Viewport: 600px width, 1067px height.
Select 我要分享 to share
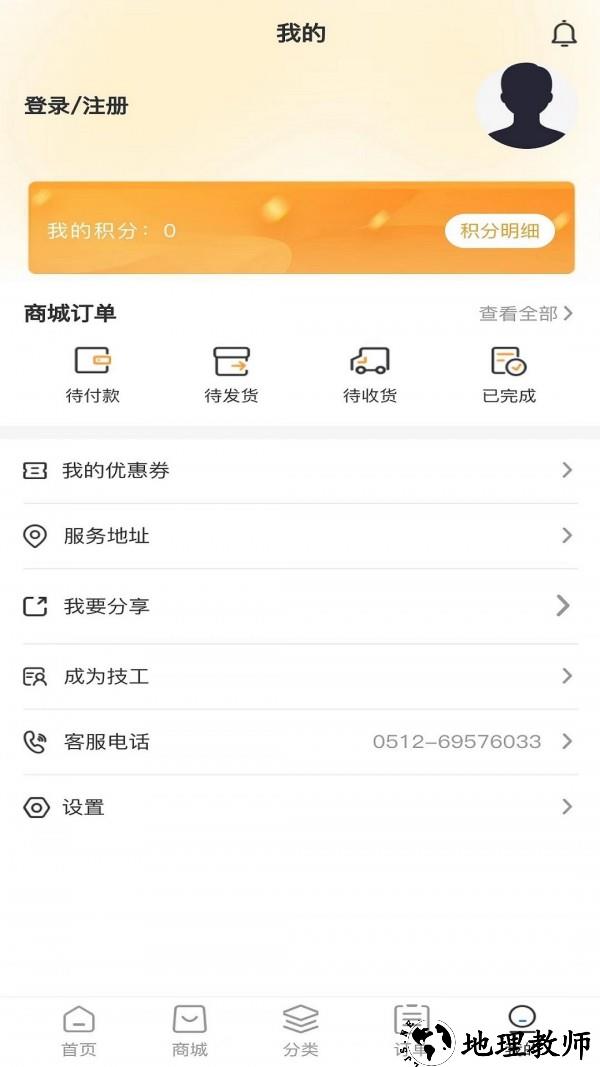[x=300, y=606]
